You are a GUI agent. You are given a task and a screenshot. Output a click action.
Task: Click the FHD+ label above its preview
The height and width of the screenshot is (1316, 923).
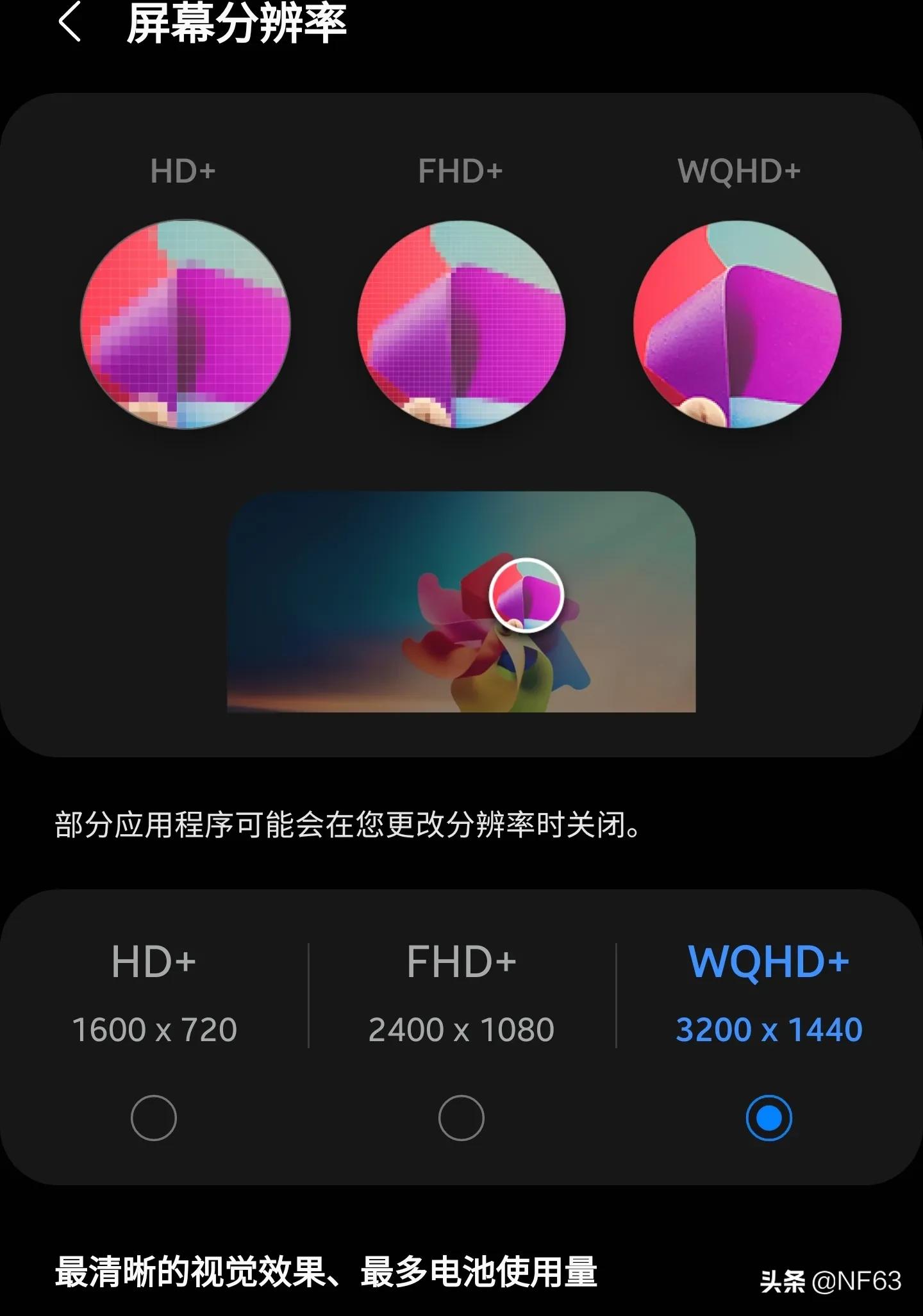point(460,171)
